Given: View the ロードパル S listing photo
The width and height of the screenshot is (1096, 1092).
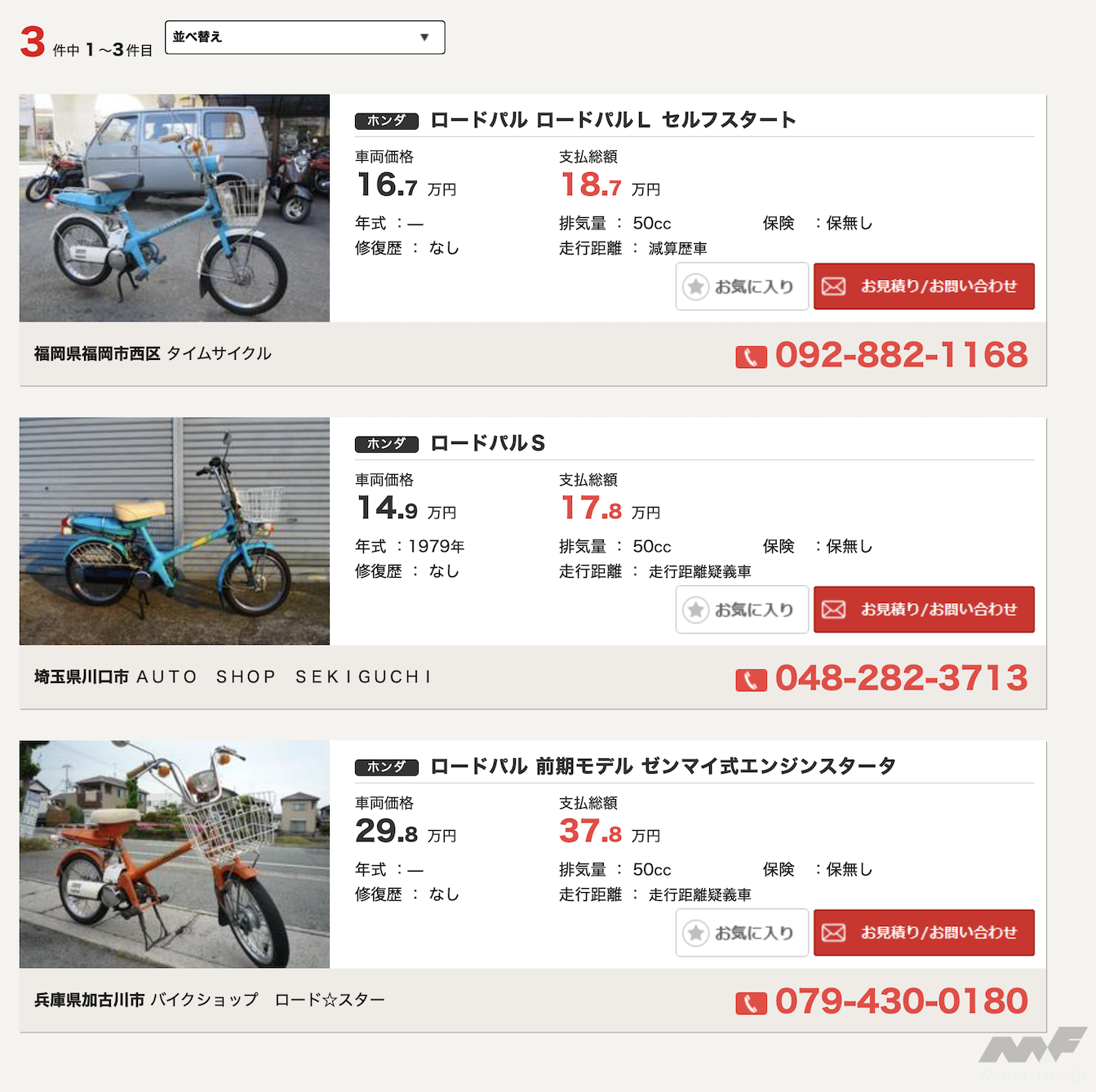Looking at the screenshot, I should coord(175,531).
